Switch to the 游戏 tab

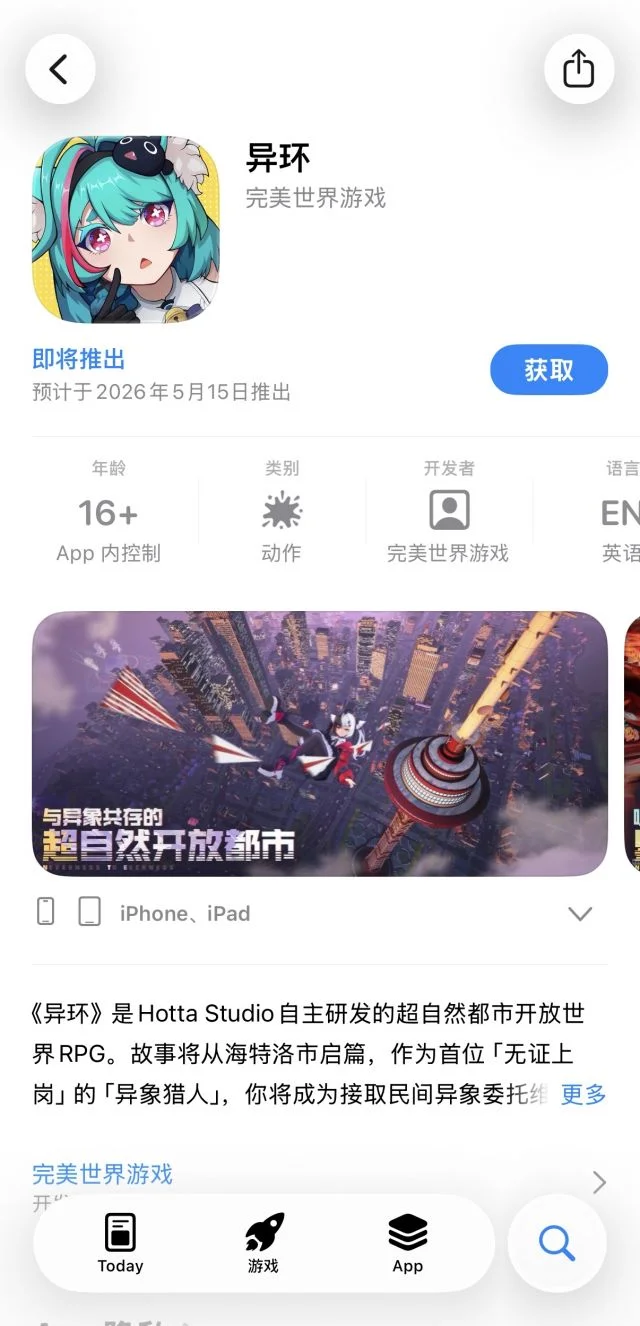(x=264, y=1243)
